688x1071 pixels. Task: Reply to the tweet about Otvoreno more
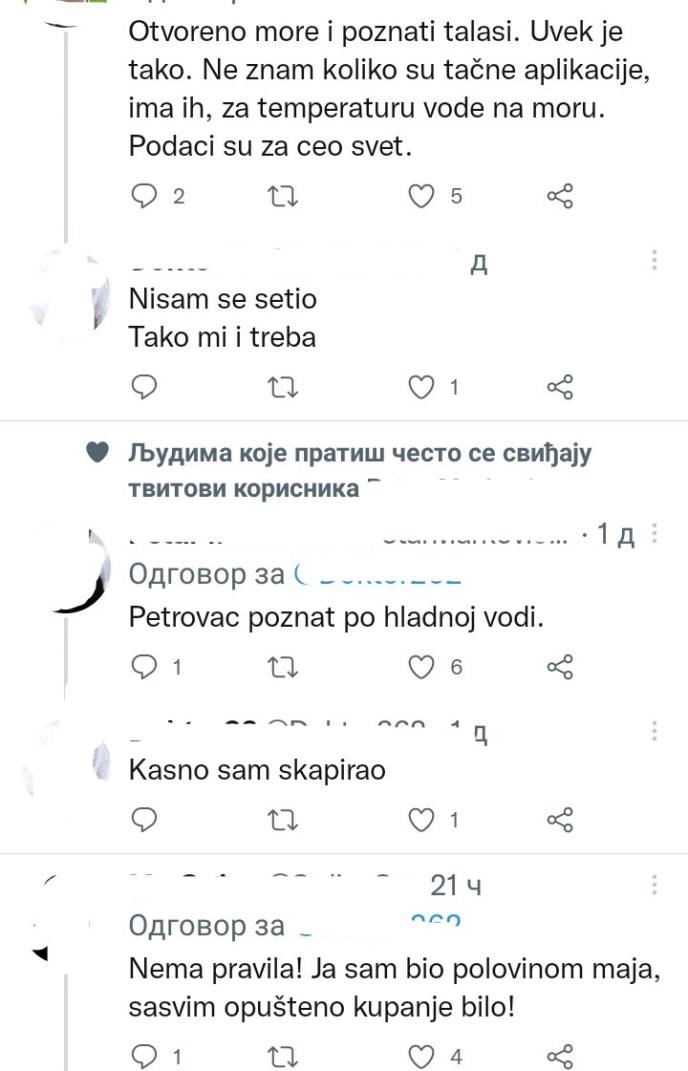click(x=146, y=196)
